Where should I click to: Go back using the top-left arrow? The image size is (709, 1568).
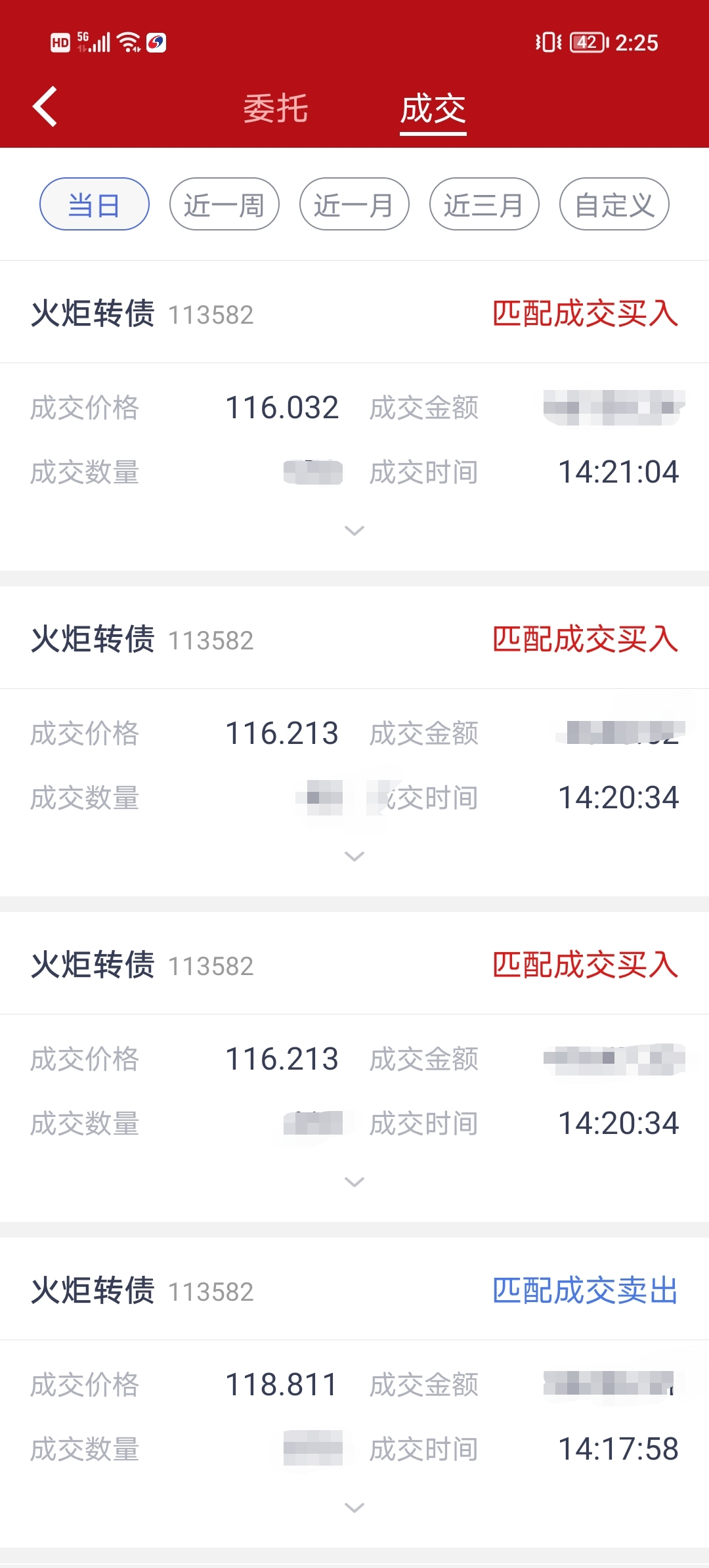pyautogui.click(x=45, y=106)
